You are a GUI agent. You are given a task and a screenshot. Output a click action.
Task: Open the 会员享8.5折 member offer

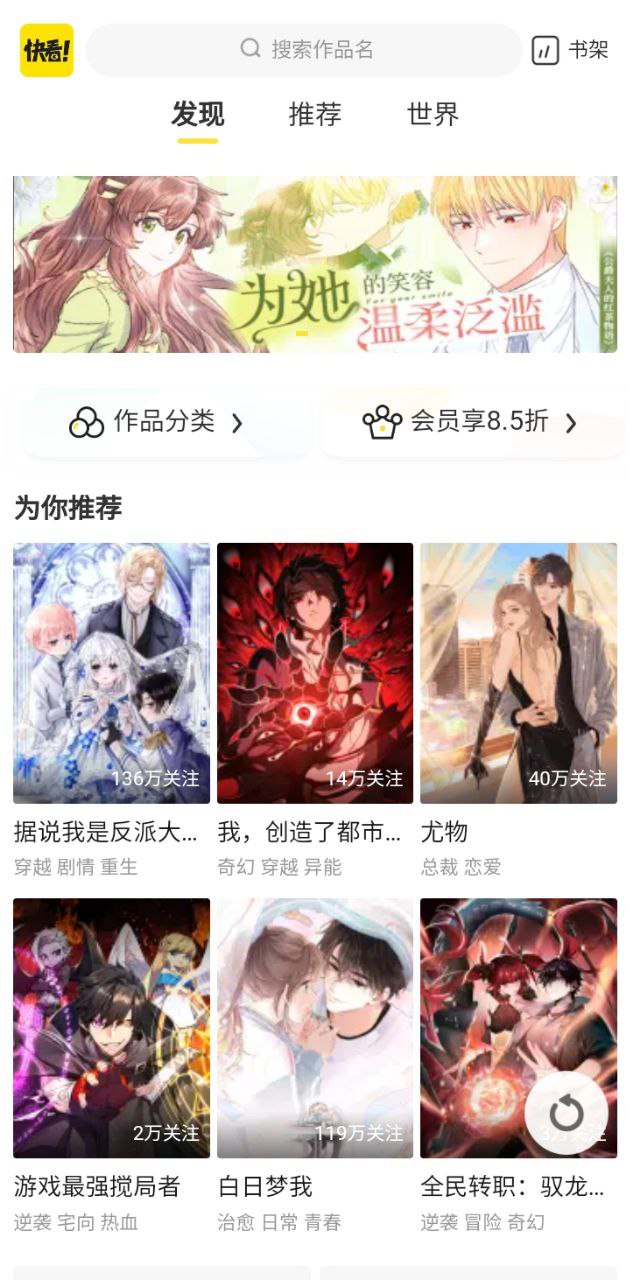tap(470, 423)
